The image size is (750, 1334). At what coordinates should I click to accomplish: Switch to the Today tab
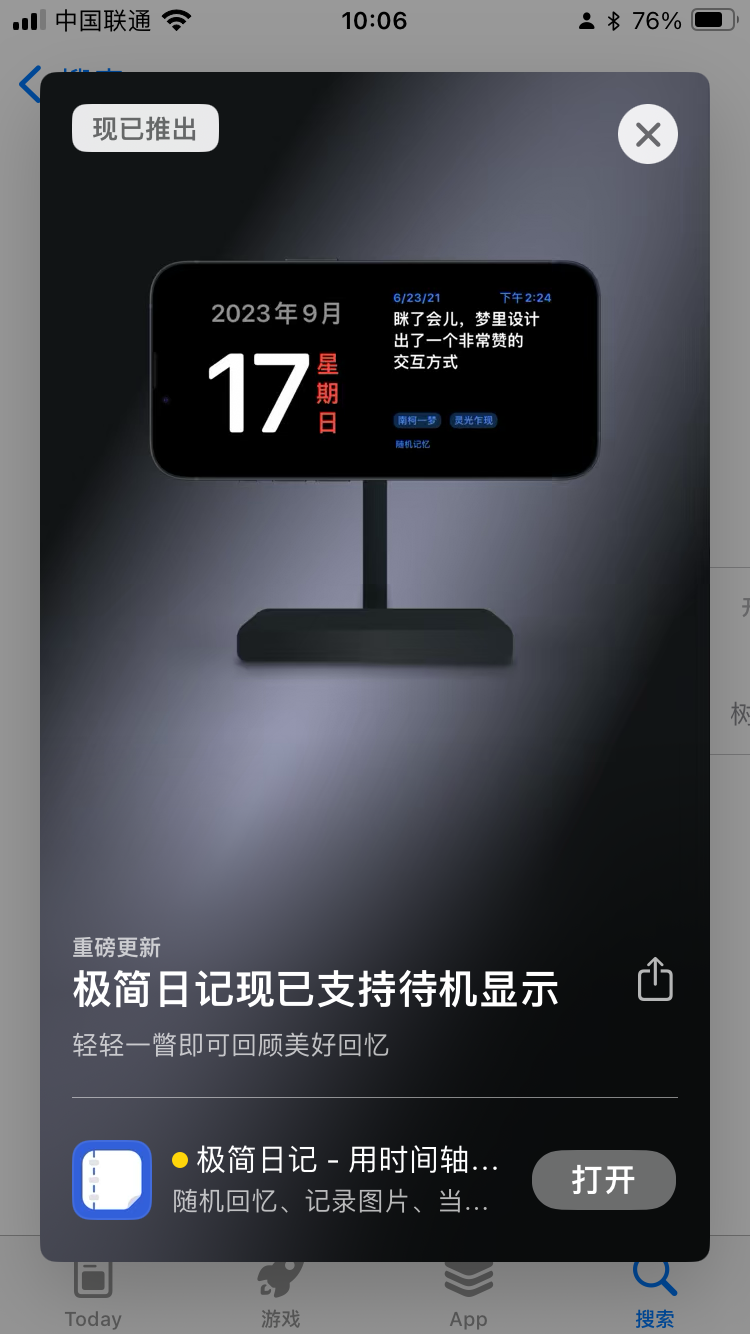coord(93,1294)
